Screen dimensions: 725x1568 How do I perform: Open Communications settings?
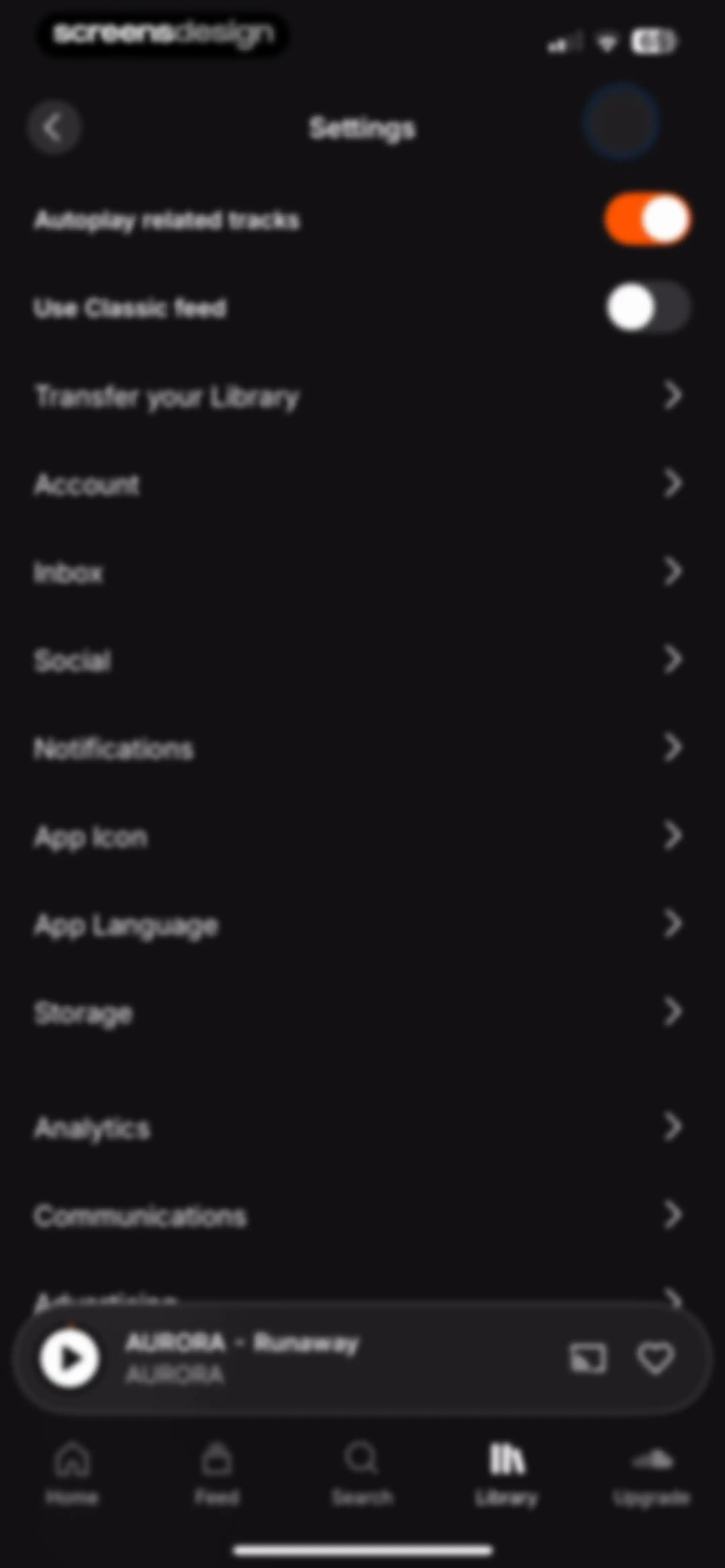[x=362, y=1216]
